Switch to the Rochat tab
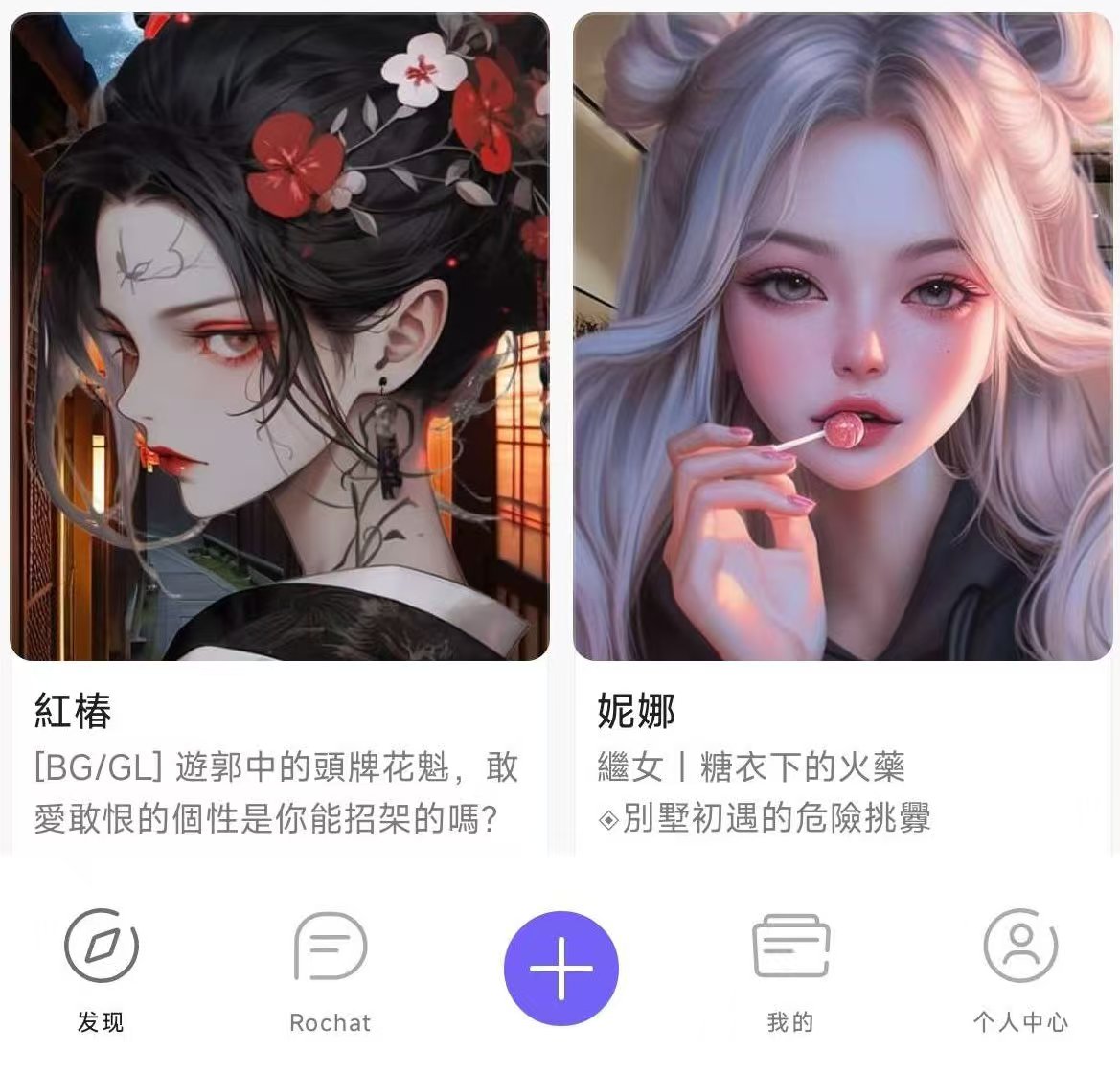 [330, 970]
